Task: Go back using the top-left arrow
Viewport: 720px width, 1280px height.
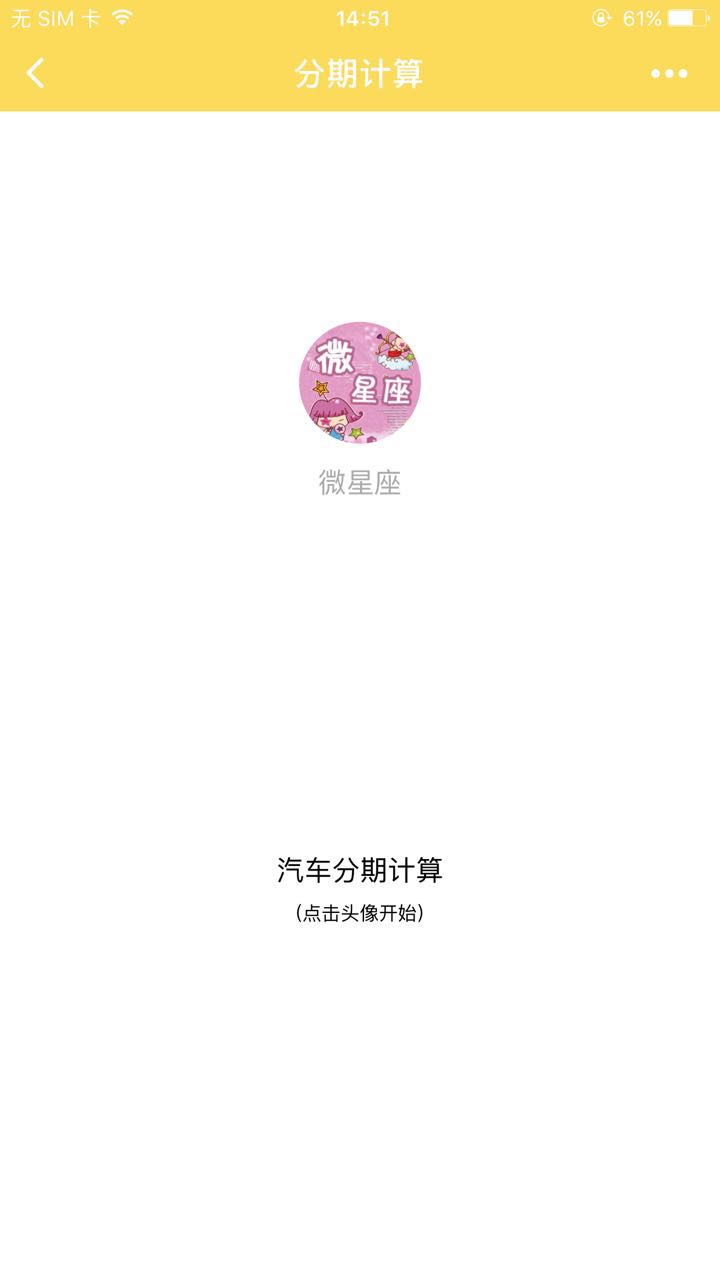Action: click(36, 73)
